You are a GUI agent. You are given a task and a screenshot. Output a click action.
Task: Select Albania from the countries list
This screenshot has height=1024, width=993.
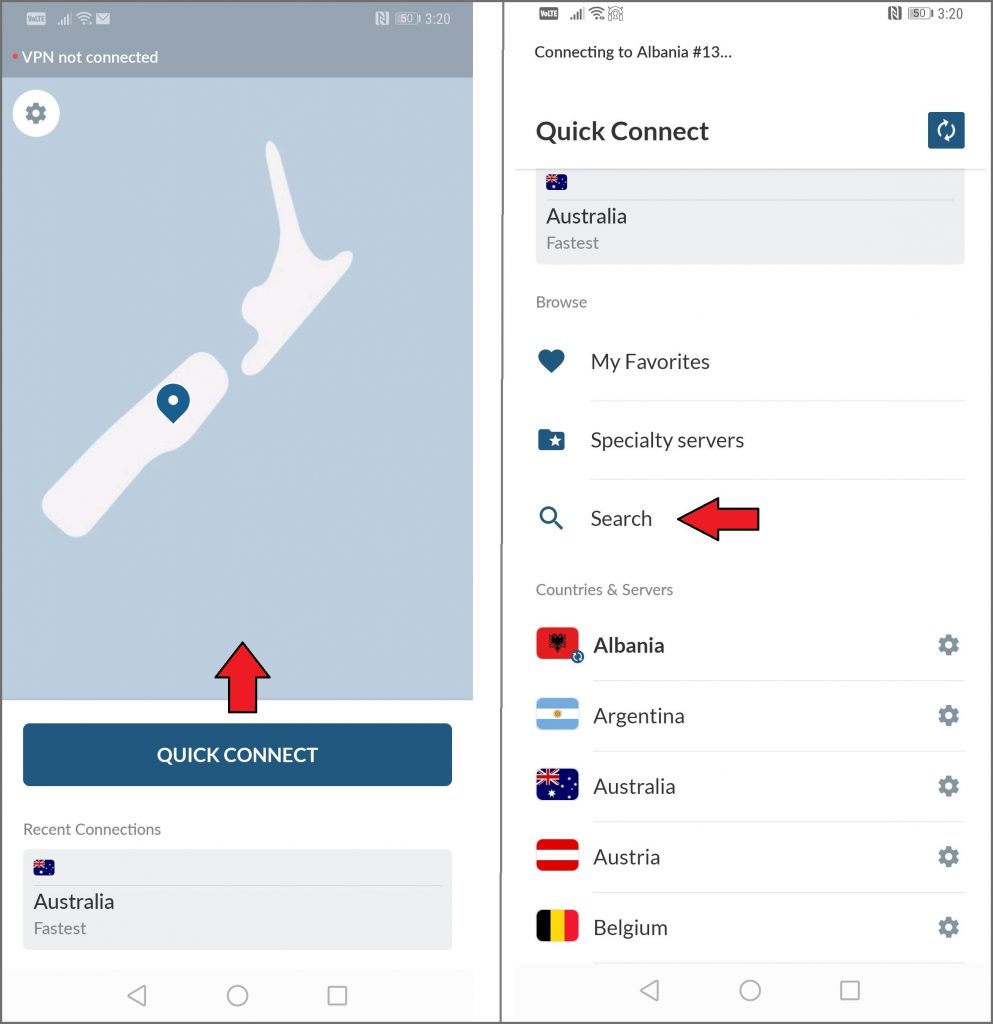(x=628, y=645)
